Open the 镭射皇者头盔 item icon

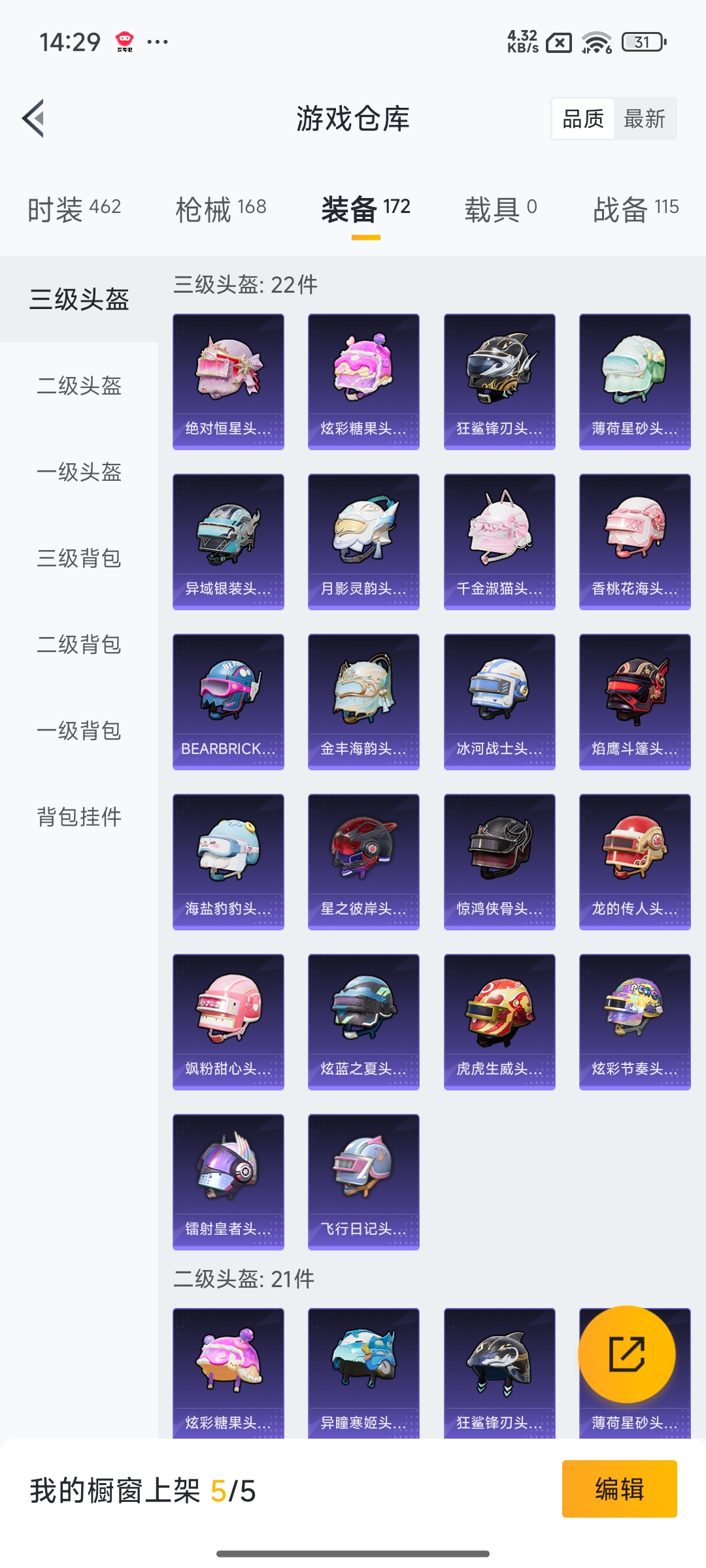click(227, 1176)
